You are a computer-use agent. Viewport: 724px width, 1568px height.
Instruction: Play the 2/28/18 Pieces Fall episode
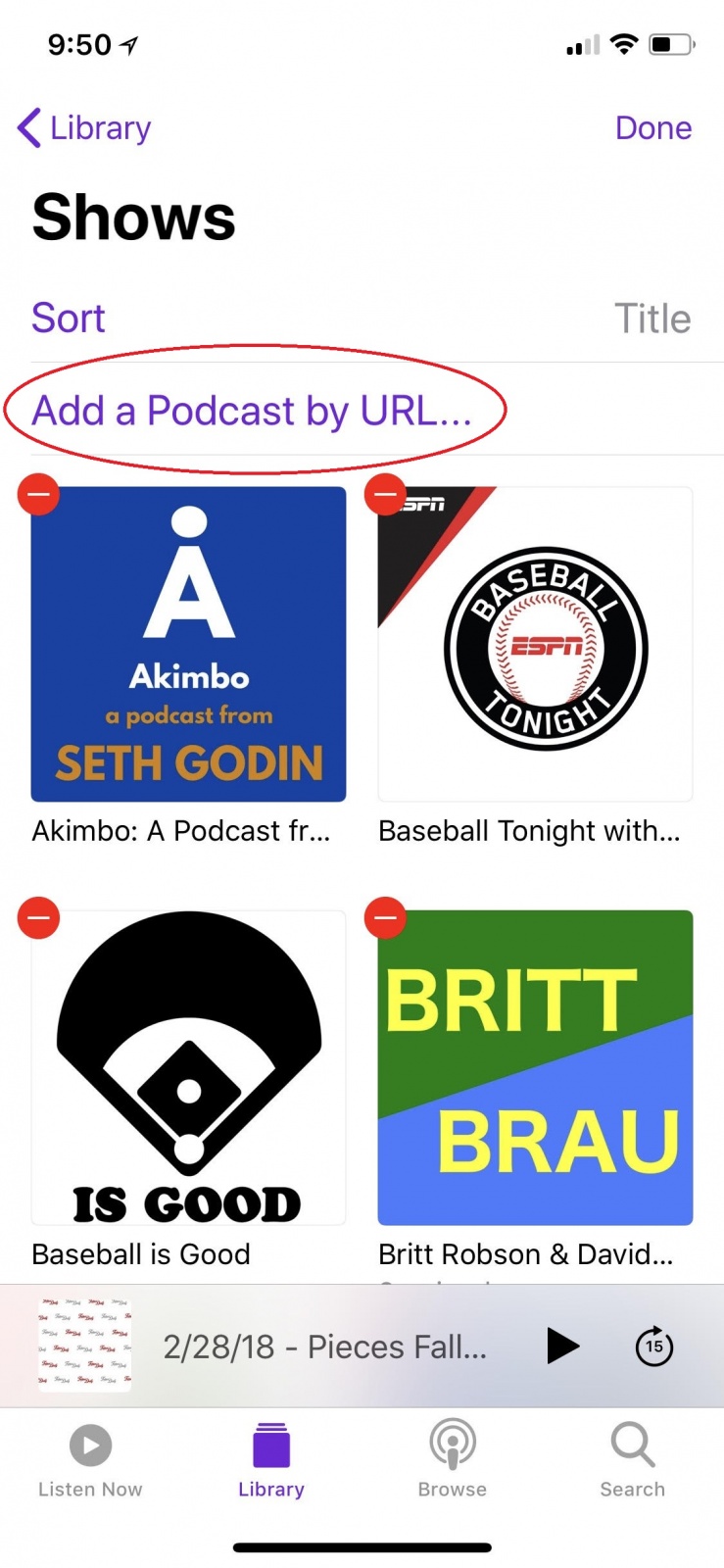(x=561, y=1346)
